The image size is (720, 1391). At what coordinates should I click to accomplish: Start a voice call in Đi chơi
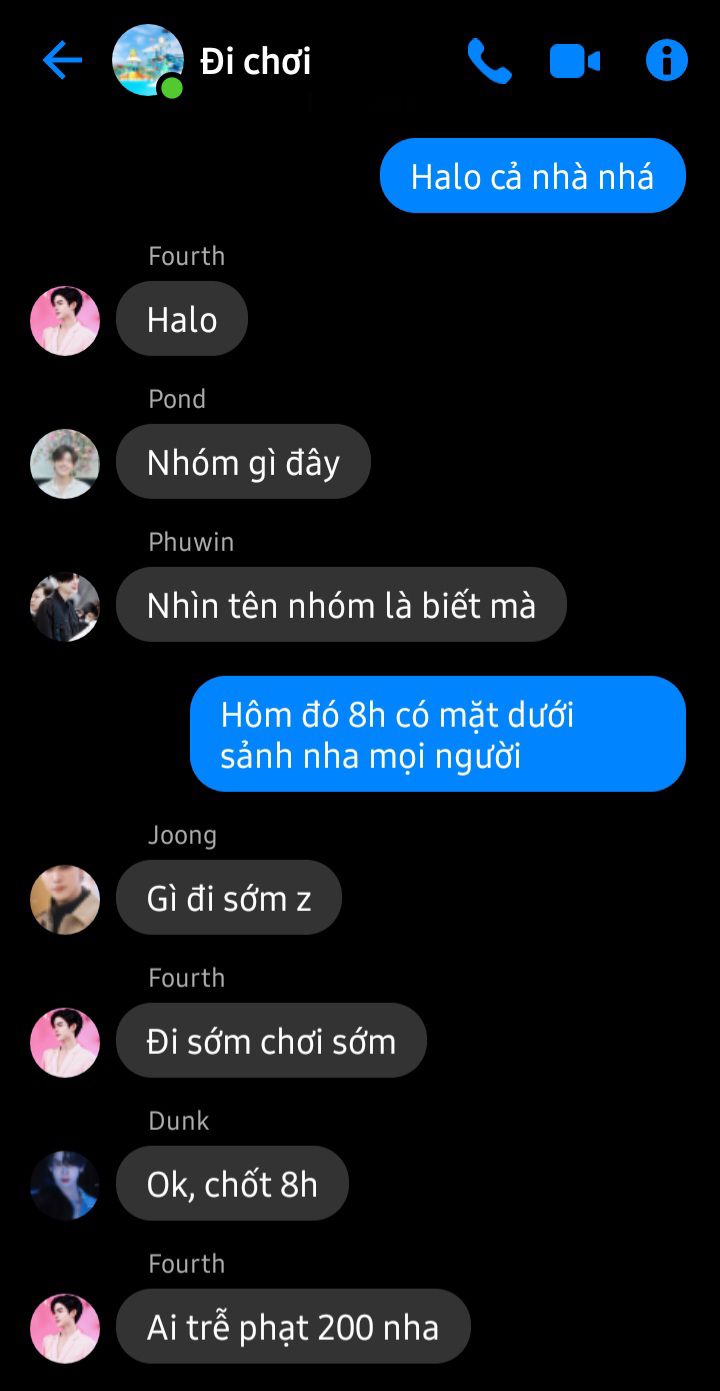coord(489,61)
